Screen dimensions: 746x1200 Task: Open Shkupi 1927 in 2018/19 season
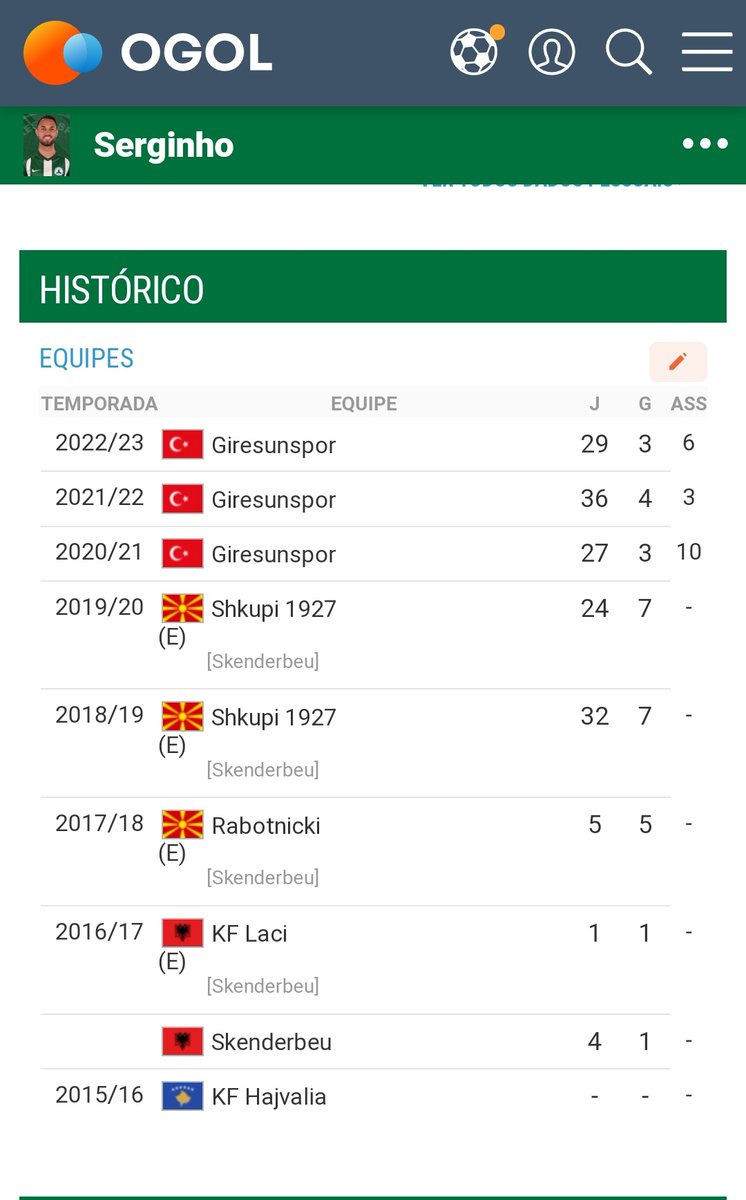point(273,717)
